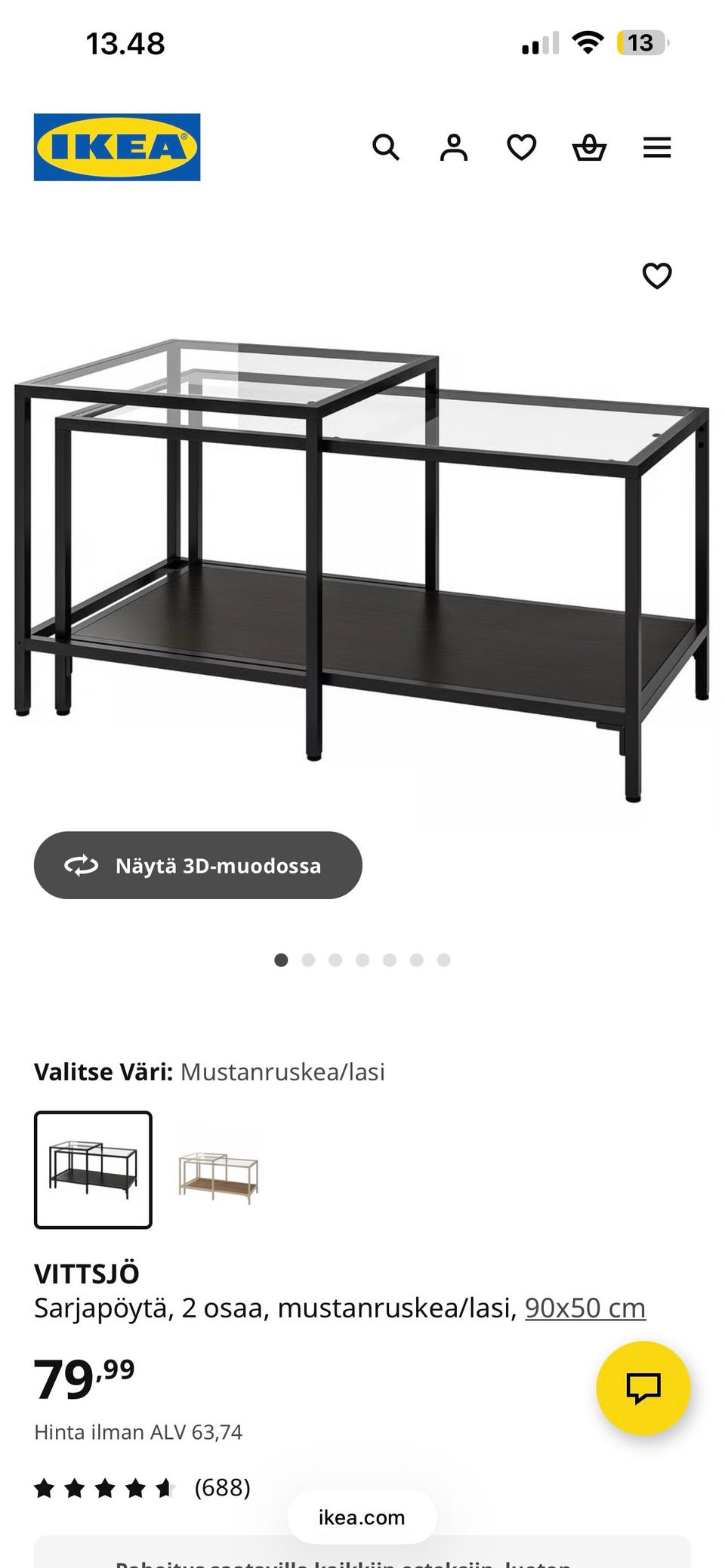The height and width of the screenshot is (1568, 725).
Task: Click the ikea.com address label
Action: (x=362, y=1517)
